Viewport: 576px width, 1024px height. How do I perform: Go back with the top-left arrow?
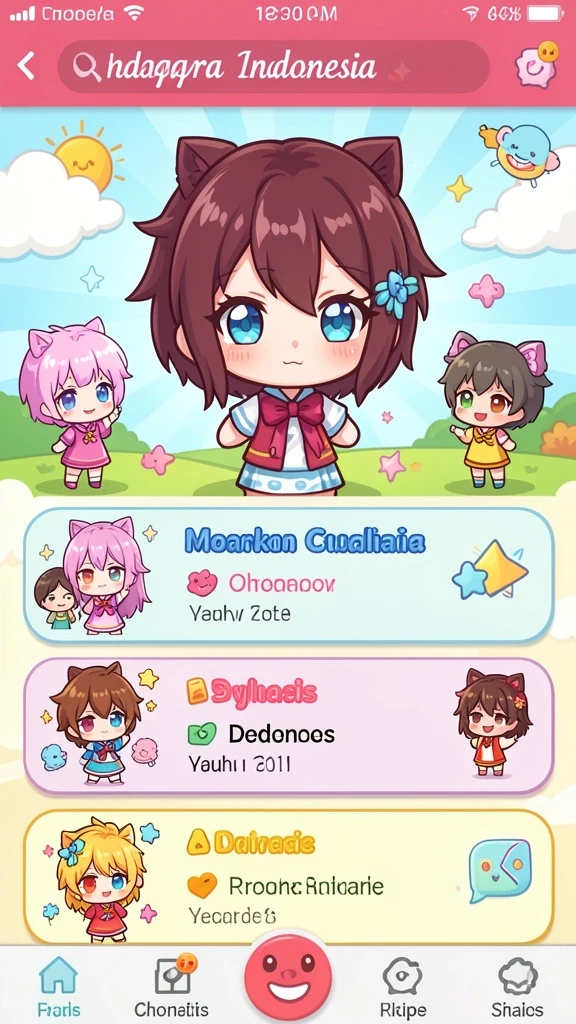[25, 66]
